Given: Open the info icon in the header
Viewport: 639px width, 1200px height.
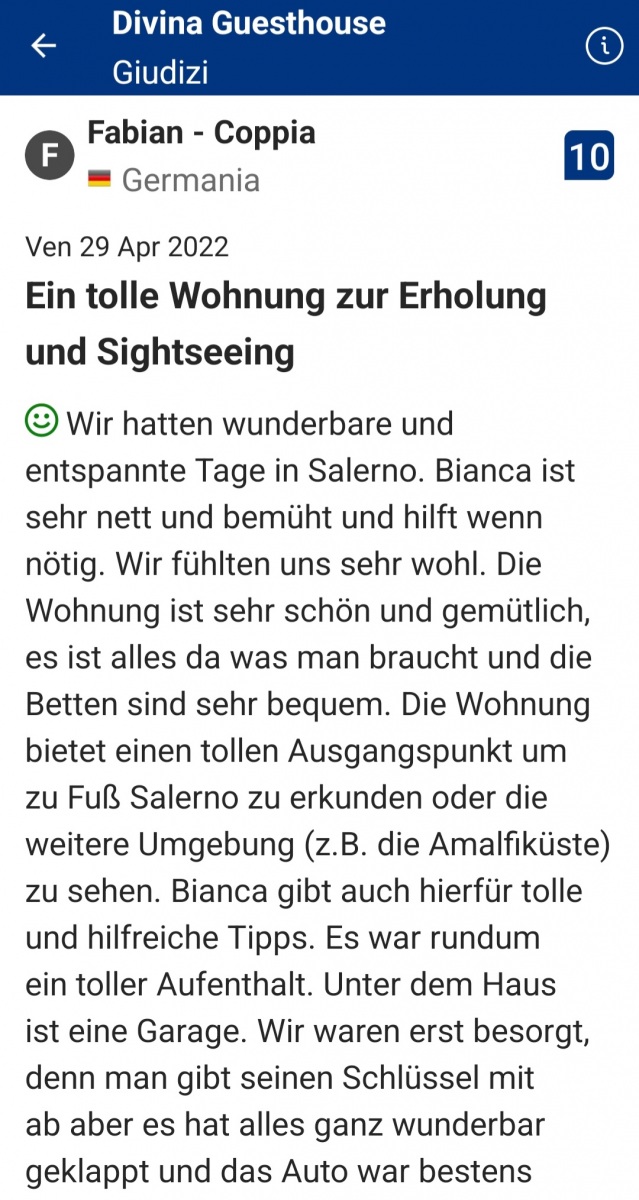Looking at the screenshot, I should (x=604, y=46).
